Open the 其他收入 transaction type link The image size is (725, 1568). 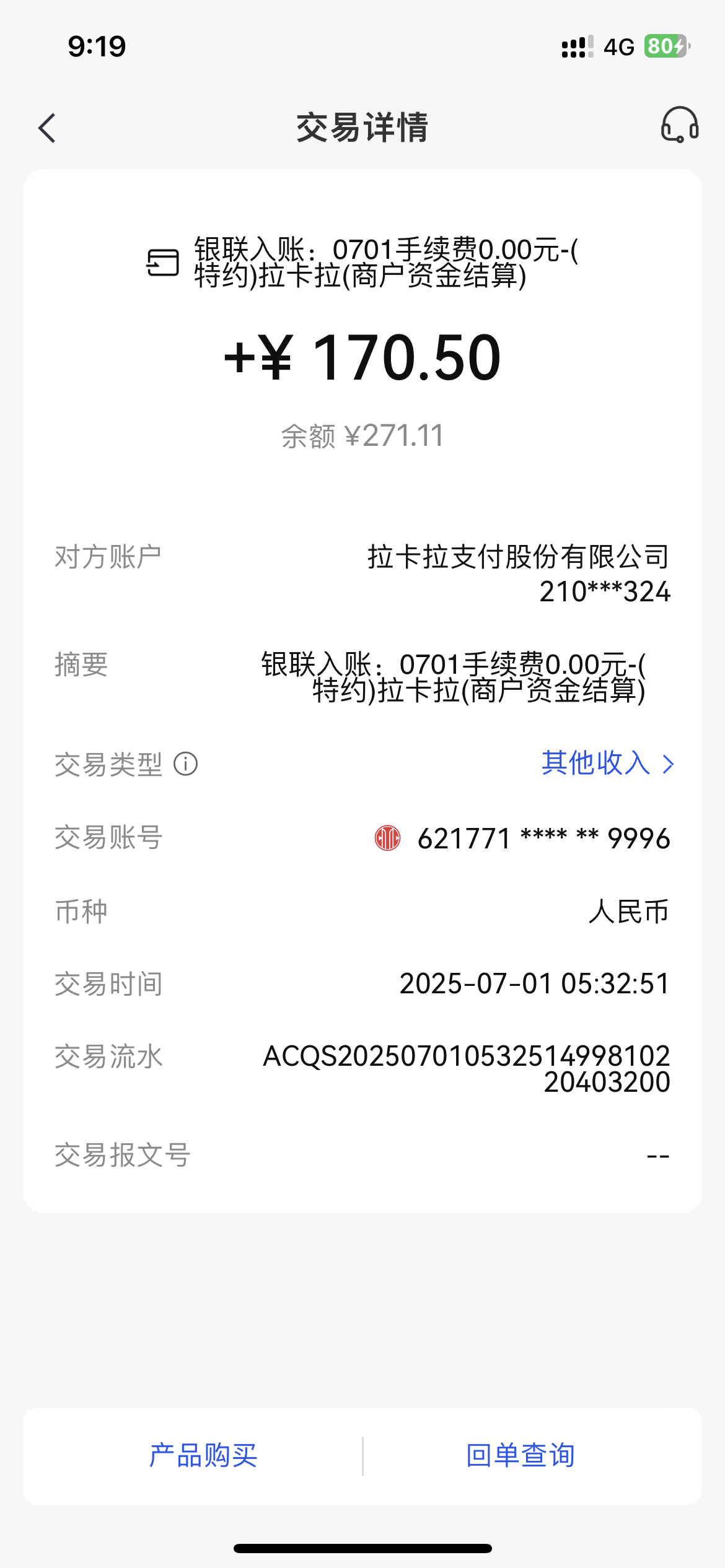point(608,763)
